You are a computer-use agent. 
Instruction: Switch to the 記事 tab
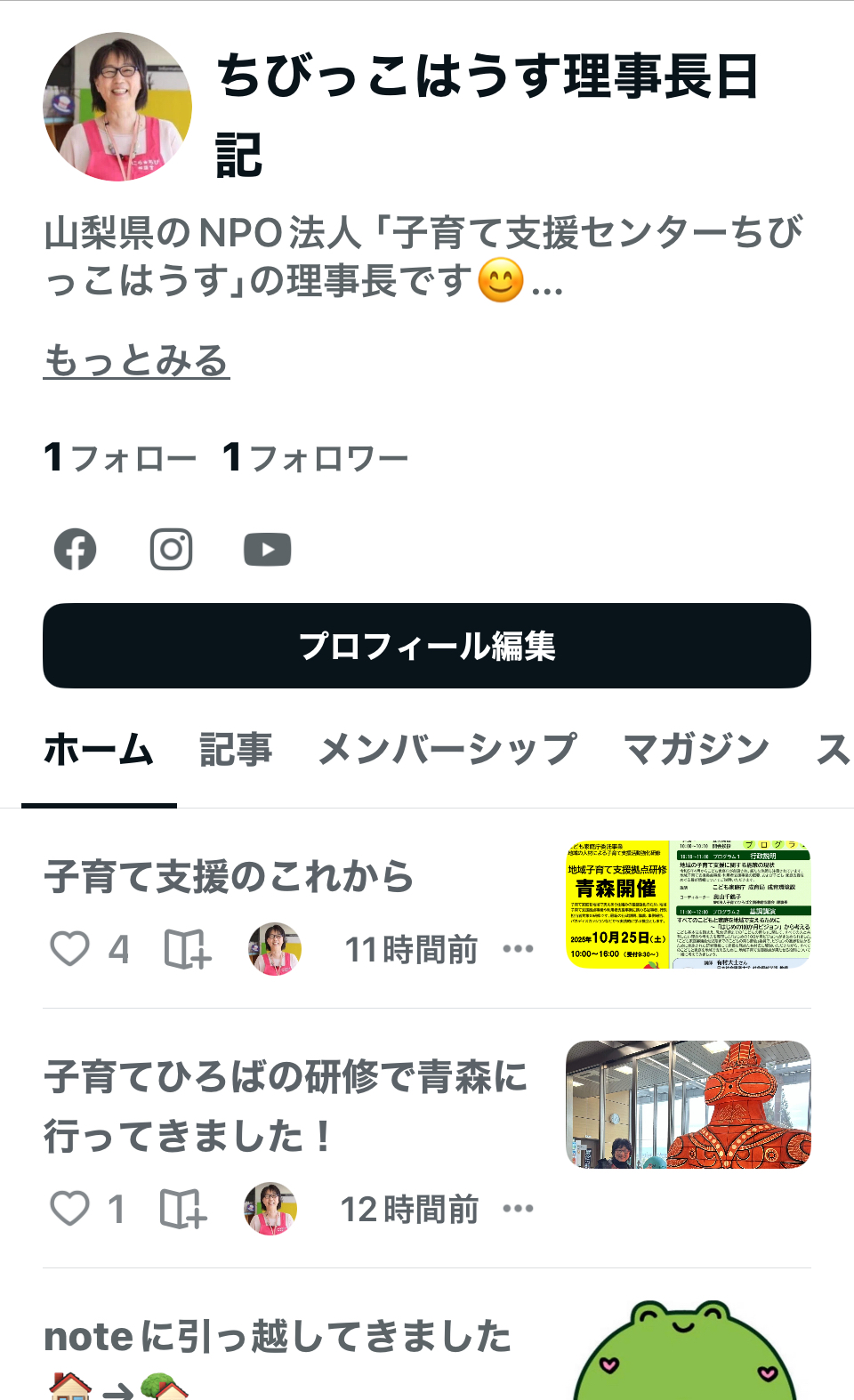coord(235,750)
